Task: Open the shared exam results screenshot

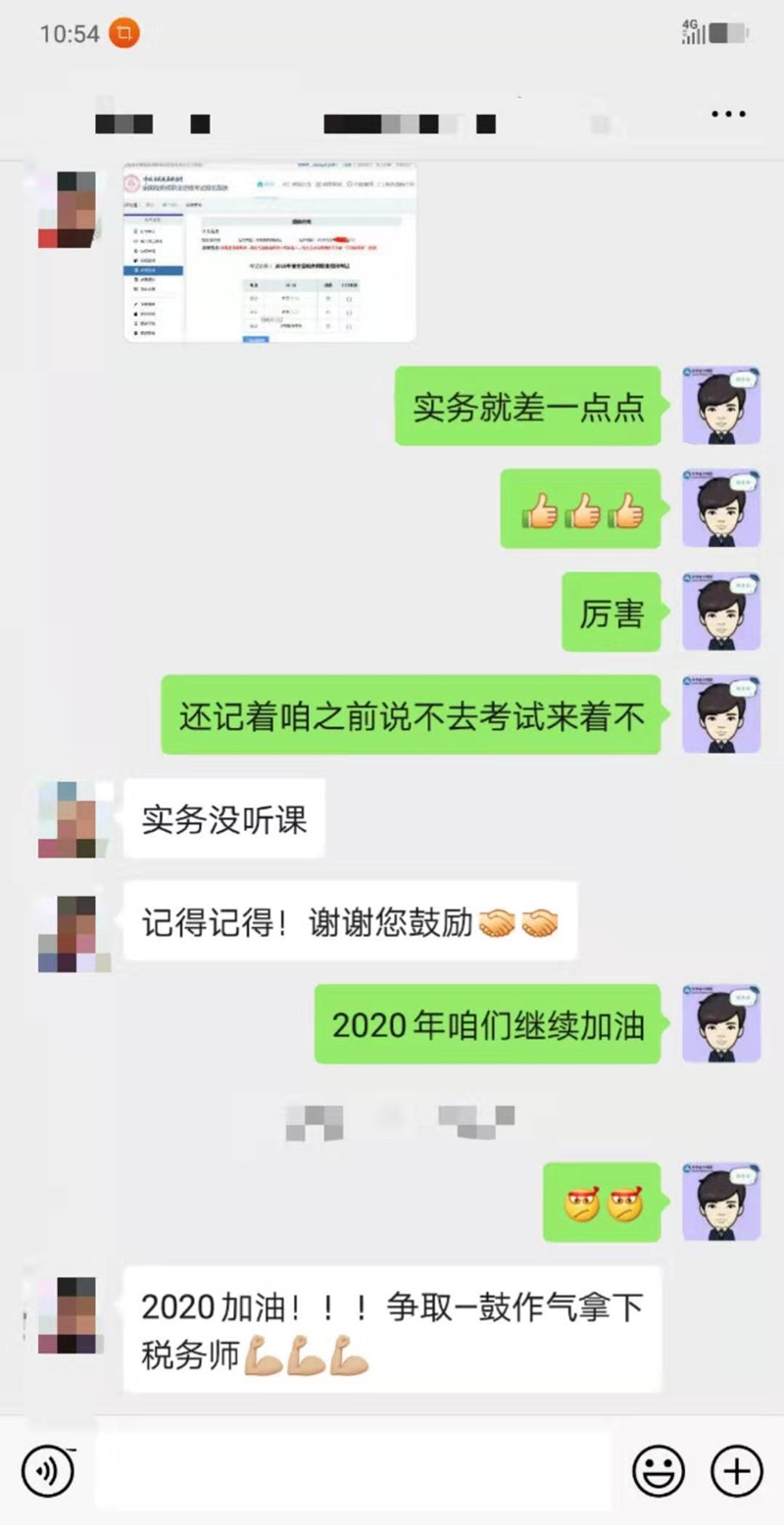Action: (x=269, y=253)
